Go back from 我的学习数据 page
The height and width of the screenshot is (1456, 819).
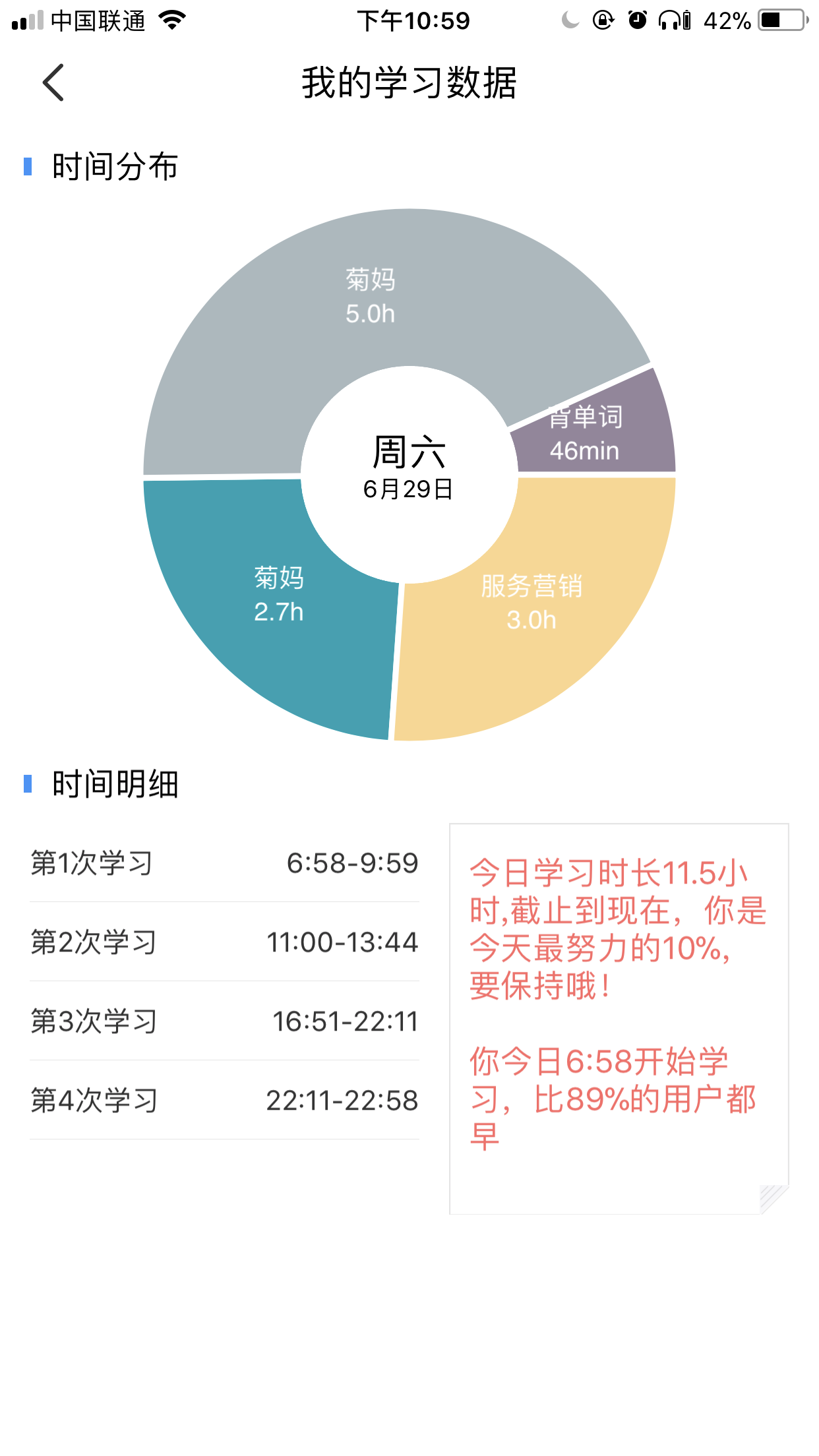53,82
